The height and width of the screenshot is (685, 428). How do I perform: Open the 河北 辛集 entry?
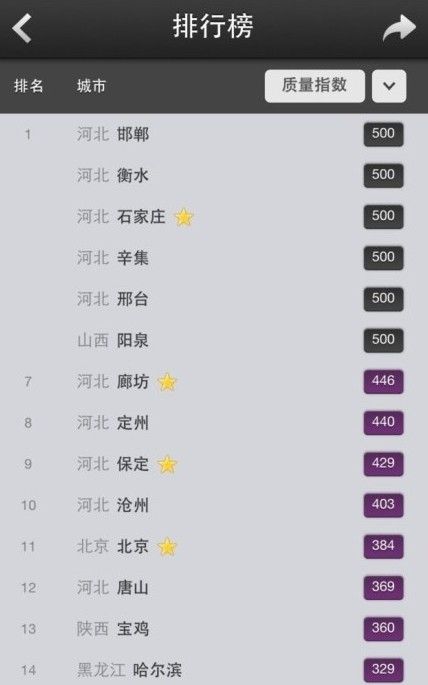(x=214, y=258)
